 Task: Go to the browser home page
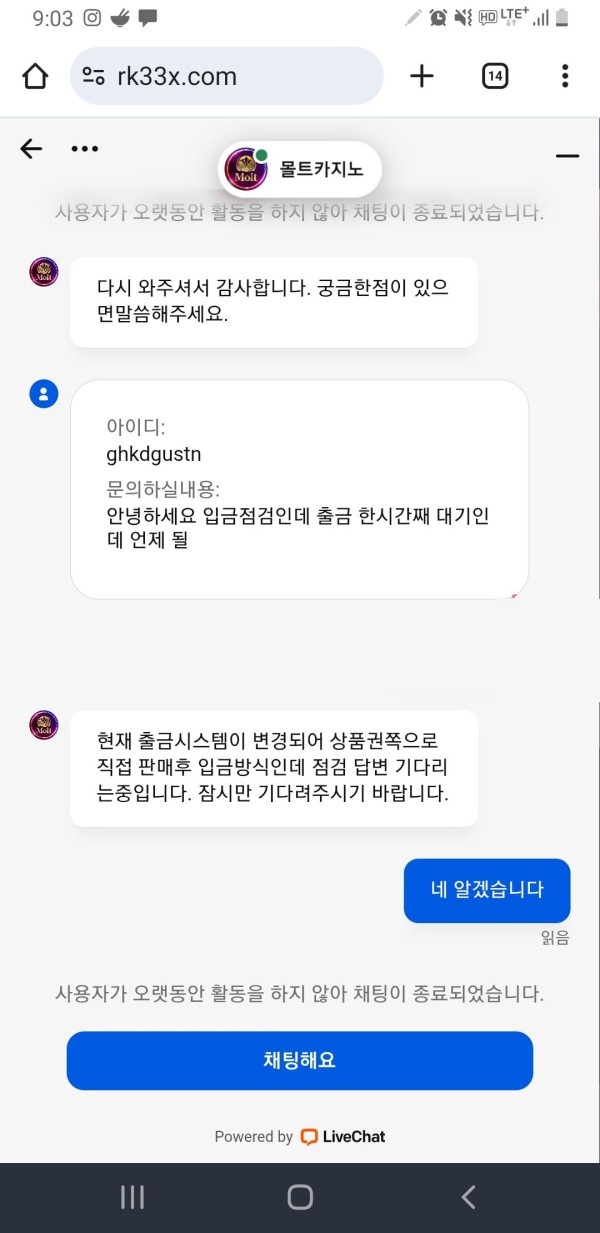(x=35, y=77)
